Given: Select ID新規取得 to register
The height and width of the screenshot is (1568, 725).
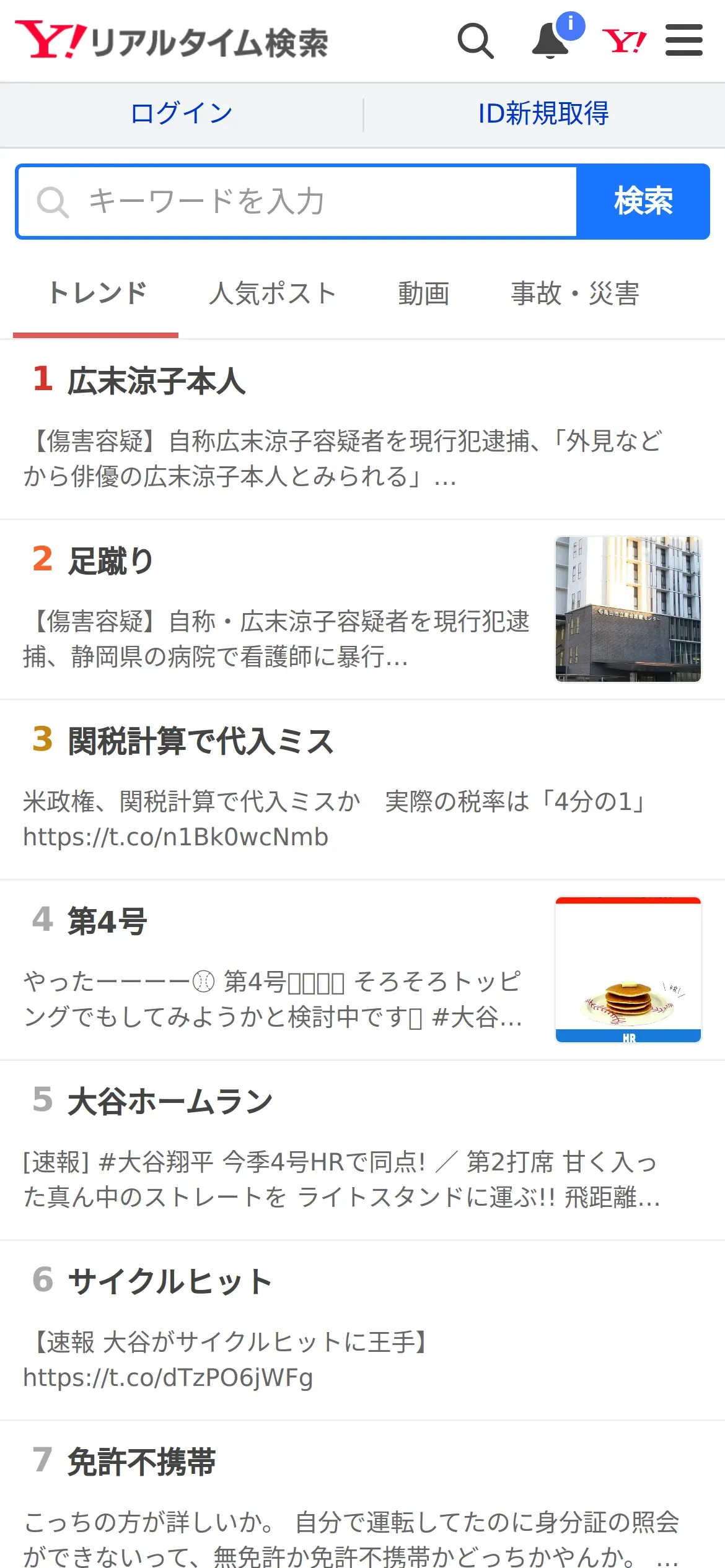Looking at the screenshot, I should [x=543, y=114].
